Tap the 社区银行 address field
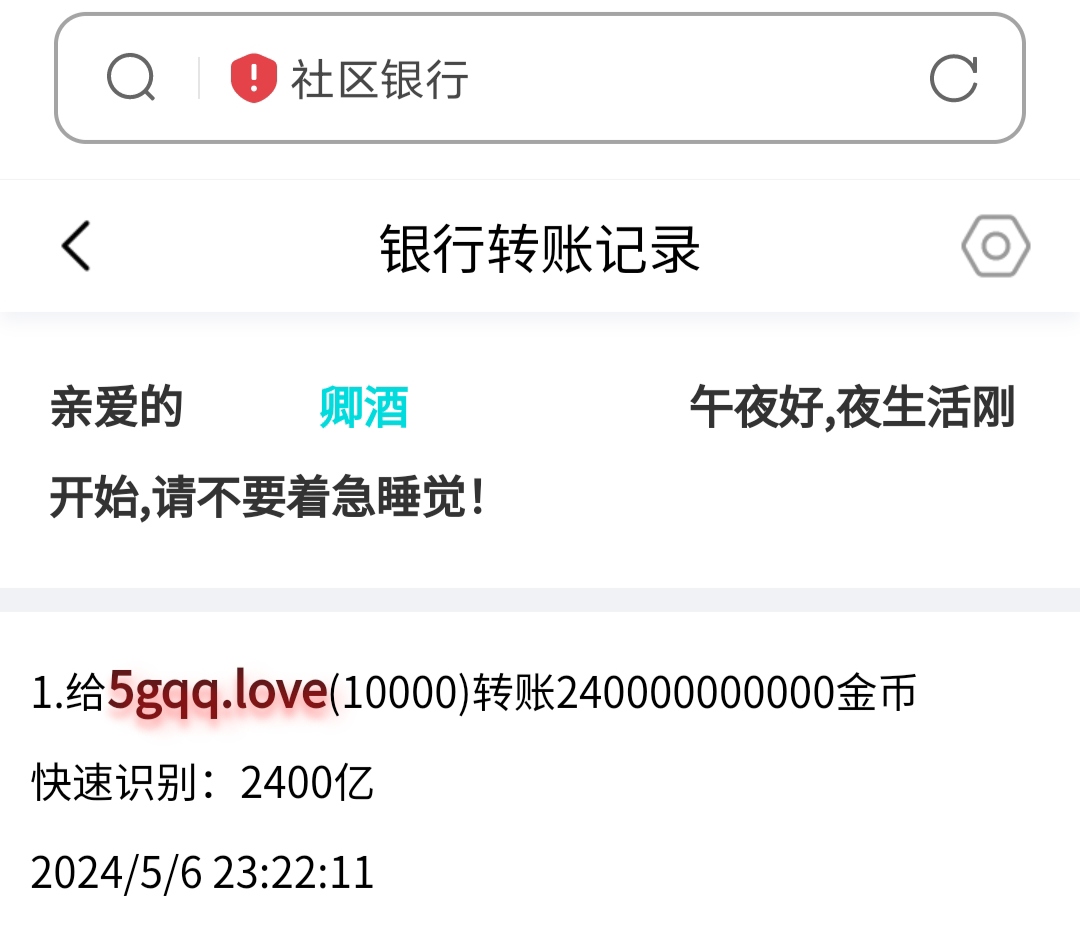The width and height of the screenshot is (1080, 940). point(560,78)
